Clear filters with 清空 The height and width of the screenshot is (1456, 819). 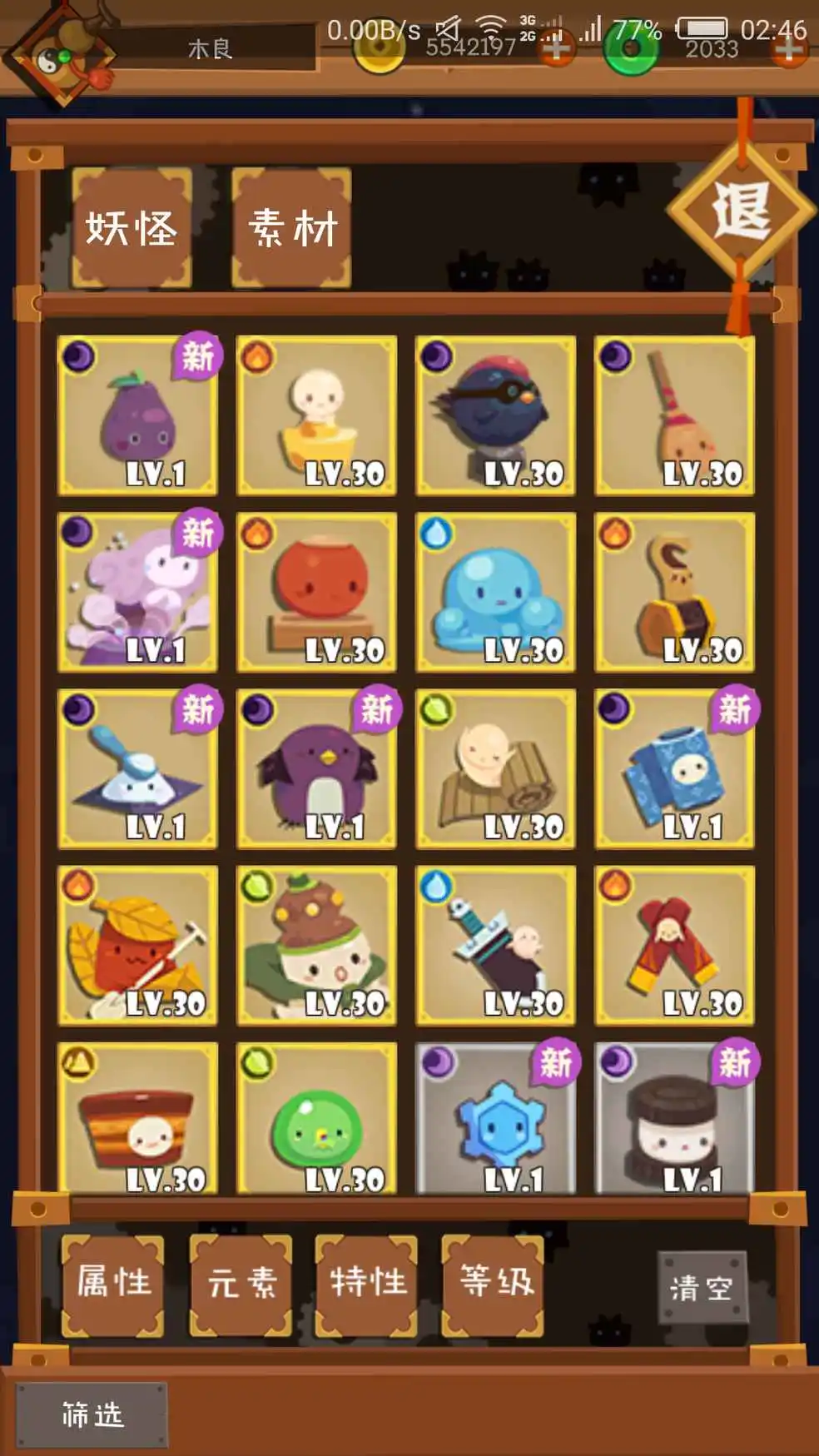(x=702, y=1288)
